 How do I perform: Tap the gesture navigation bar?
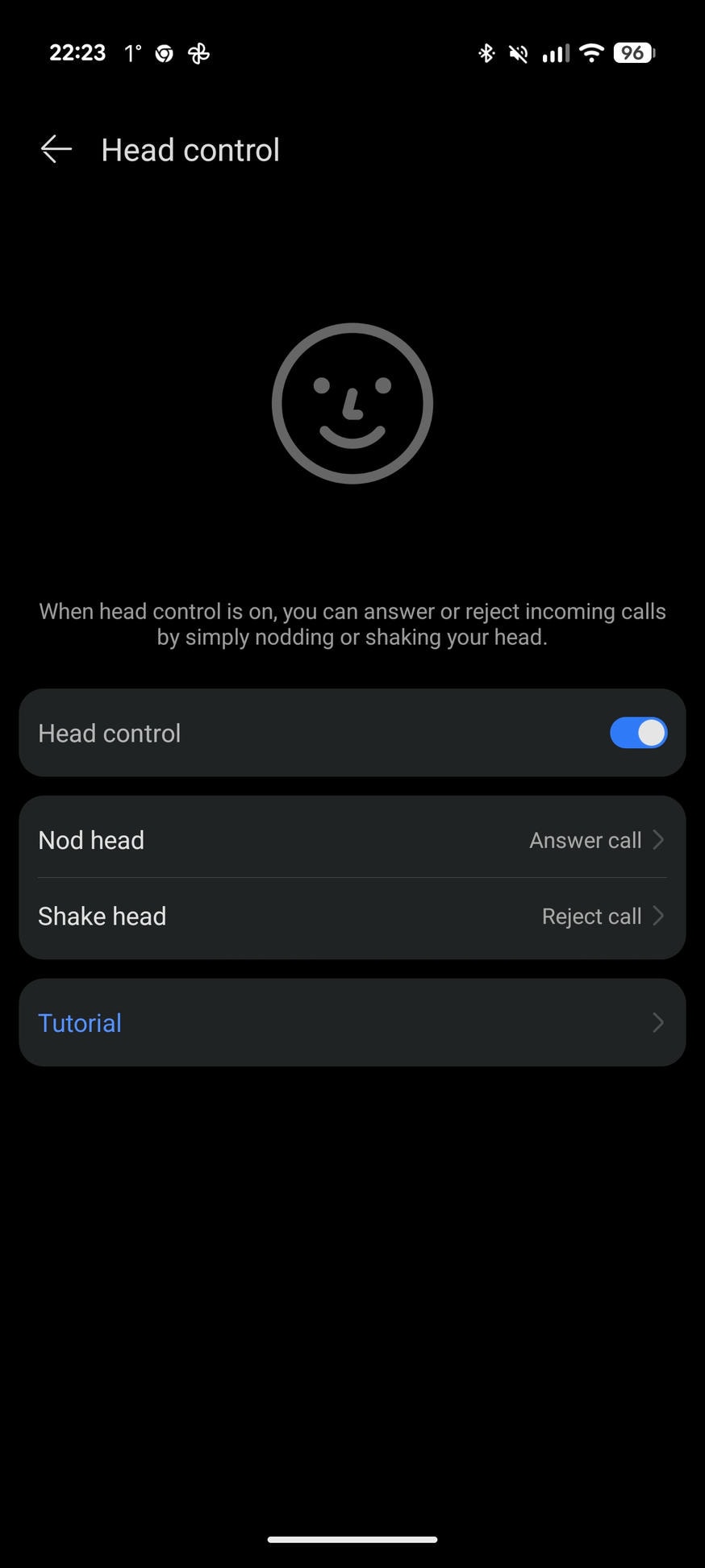pos(352,1537)
